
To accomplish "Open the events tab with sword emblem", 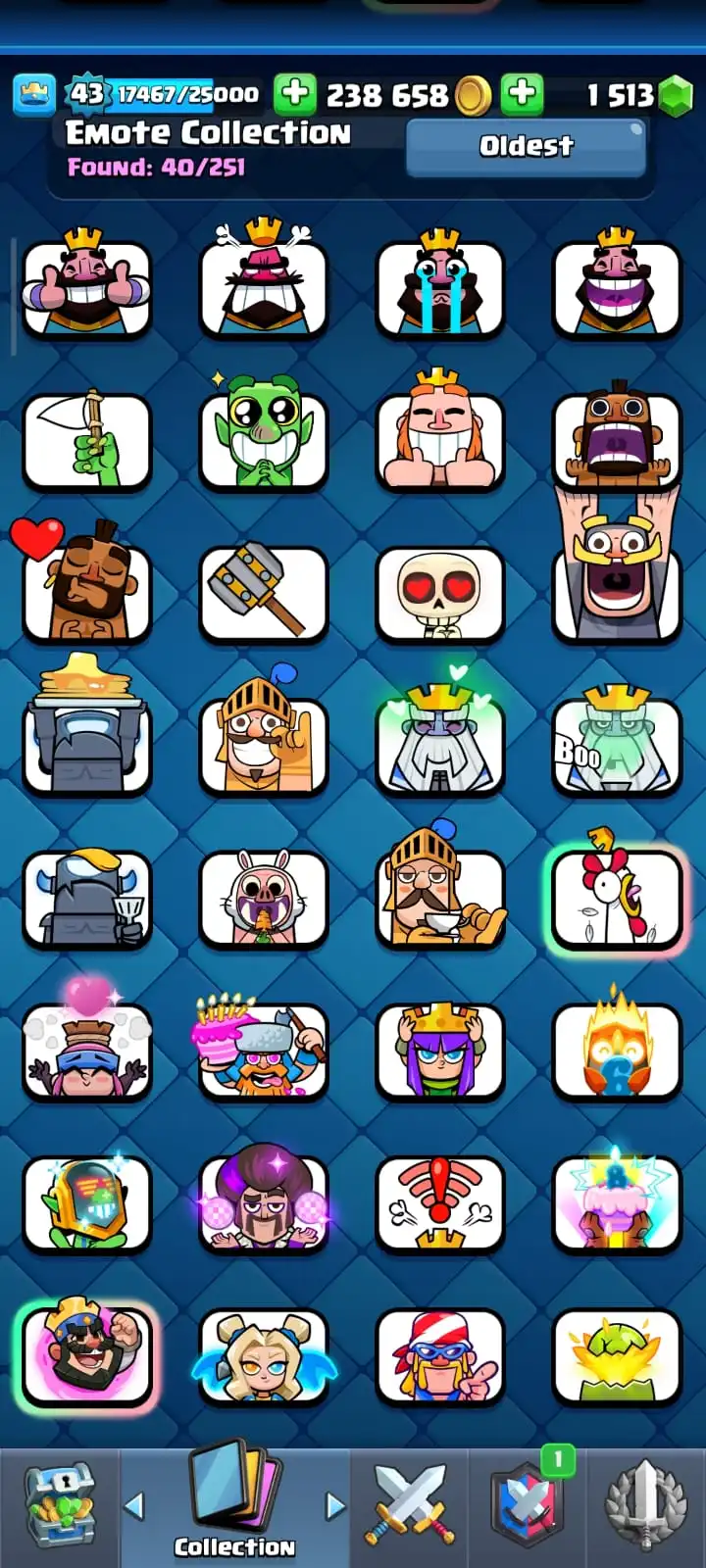I will click(645, 1507).
